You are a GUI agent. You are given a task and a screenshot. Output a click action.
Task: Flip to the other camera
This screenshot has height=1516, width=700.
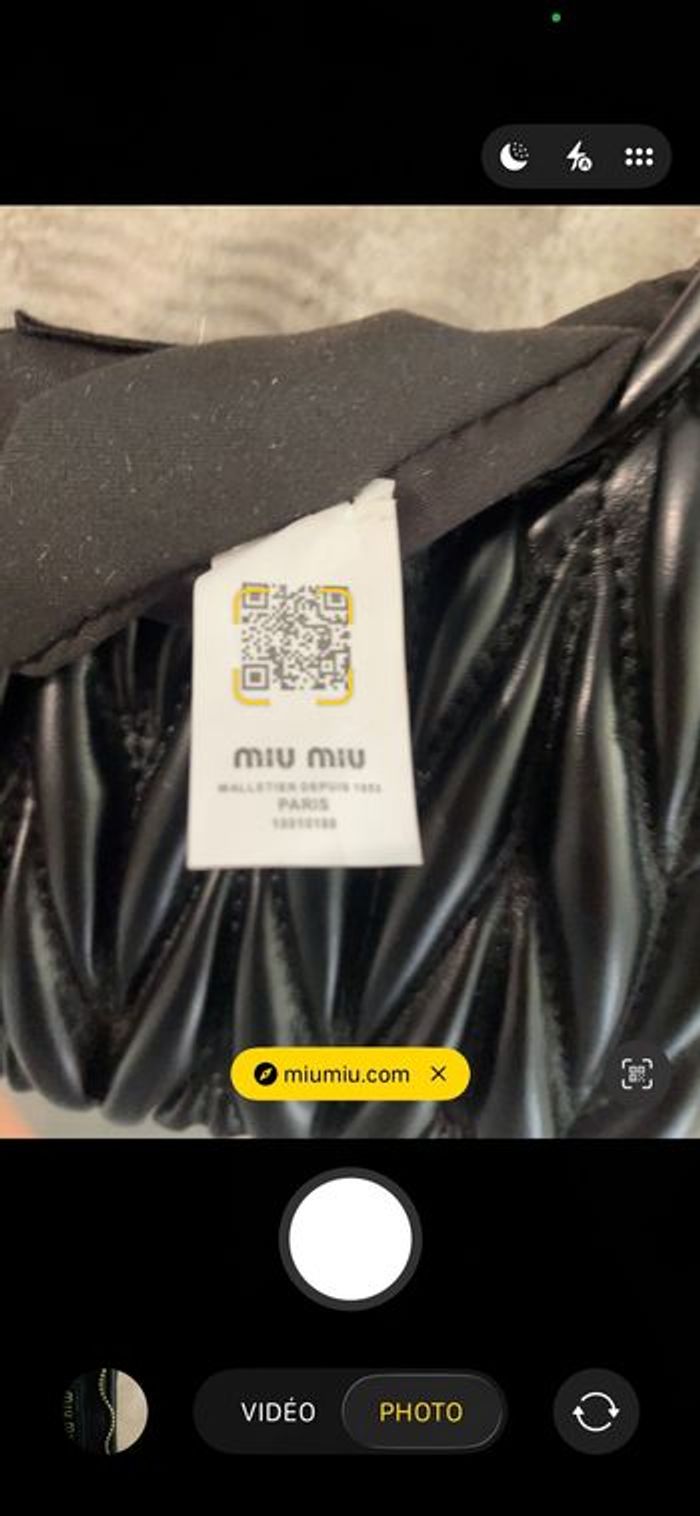595,1412
